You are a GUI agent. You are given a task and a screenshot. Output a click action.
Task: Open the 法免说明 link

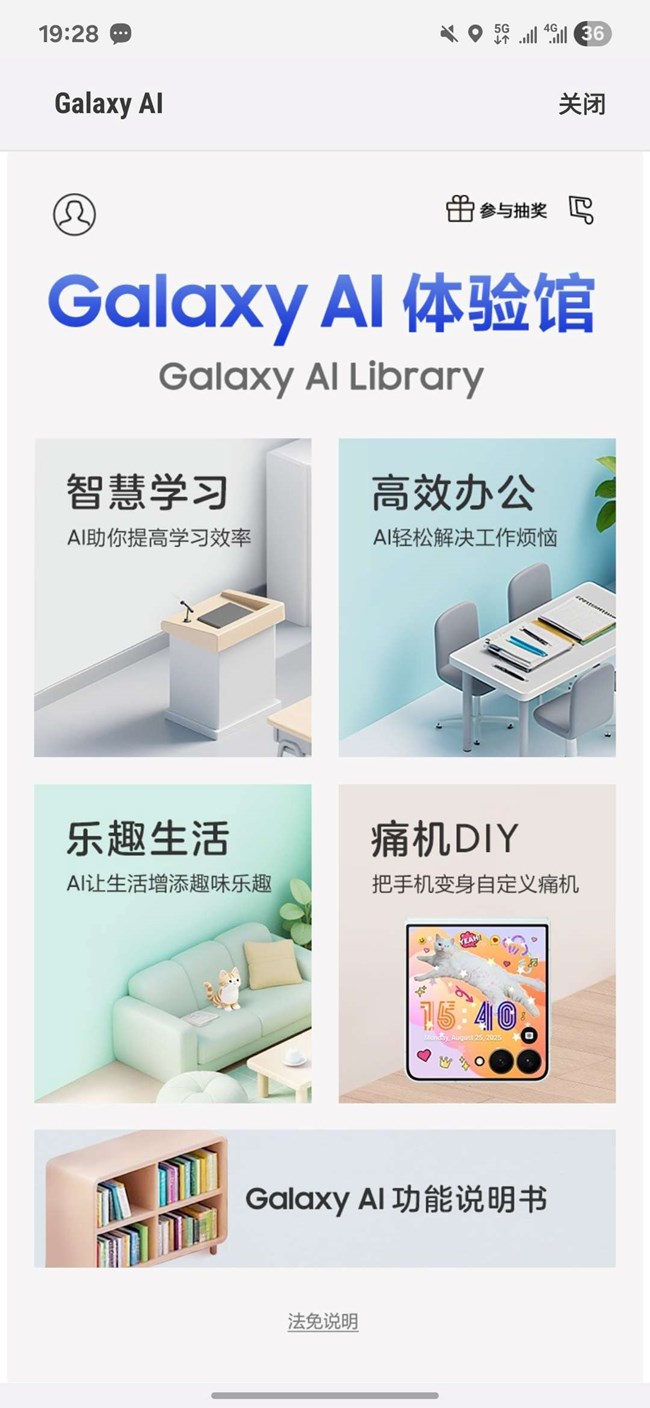pyautogui.click(x=323, y=1321)
